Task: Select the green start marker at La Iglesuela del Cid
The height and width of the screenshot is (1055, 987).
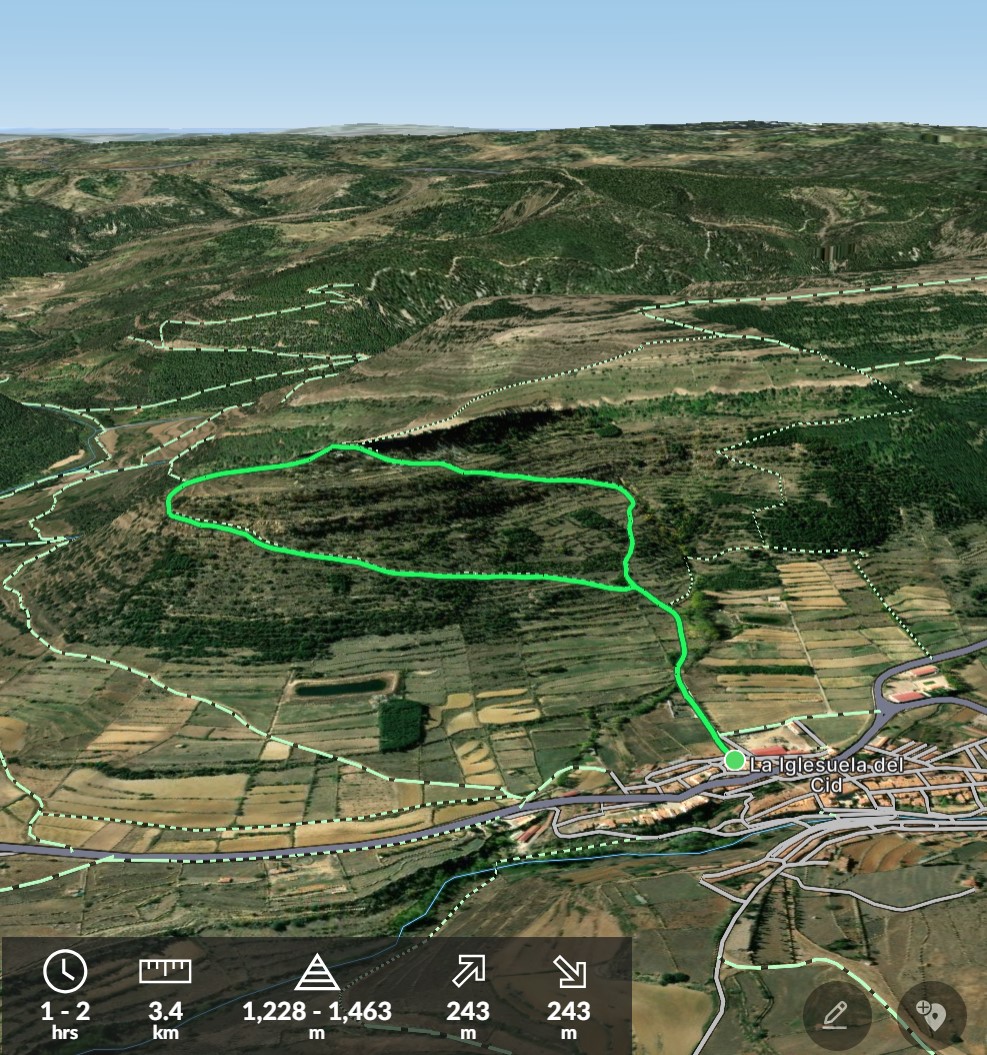Action: click(x=734, y=761)
